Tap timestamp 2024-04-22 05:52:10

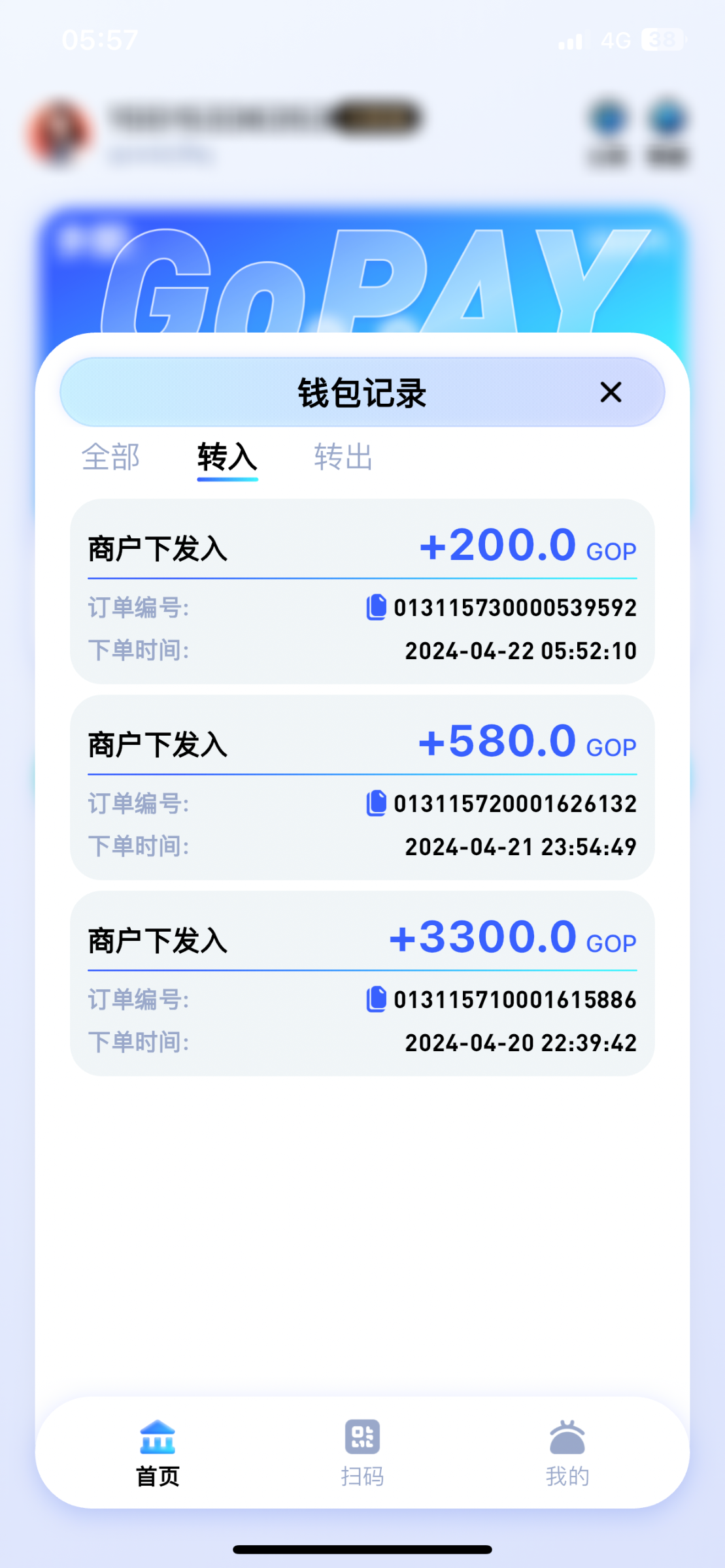pos(519,651)
